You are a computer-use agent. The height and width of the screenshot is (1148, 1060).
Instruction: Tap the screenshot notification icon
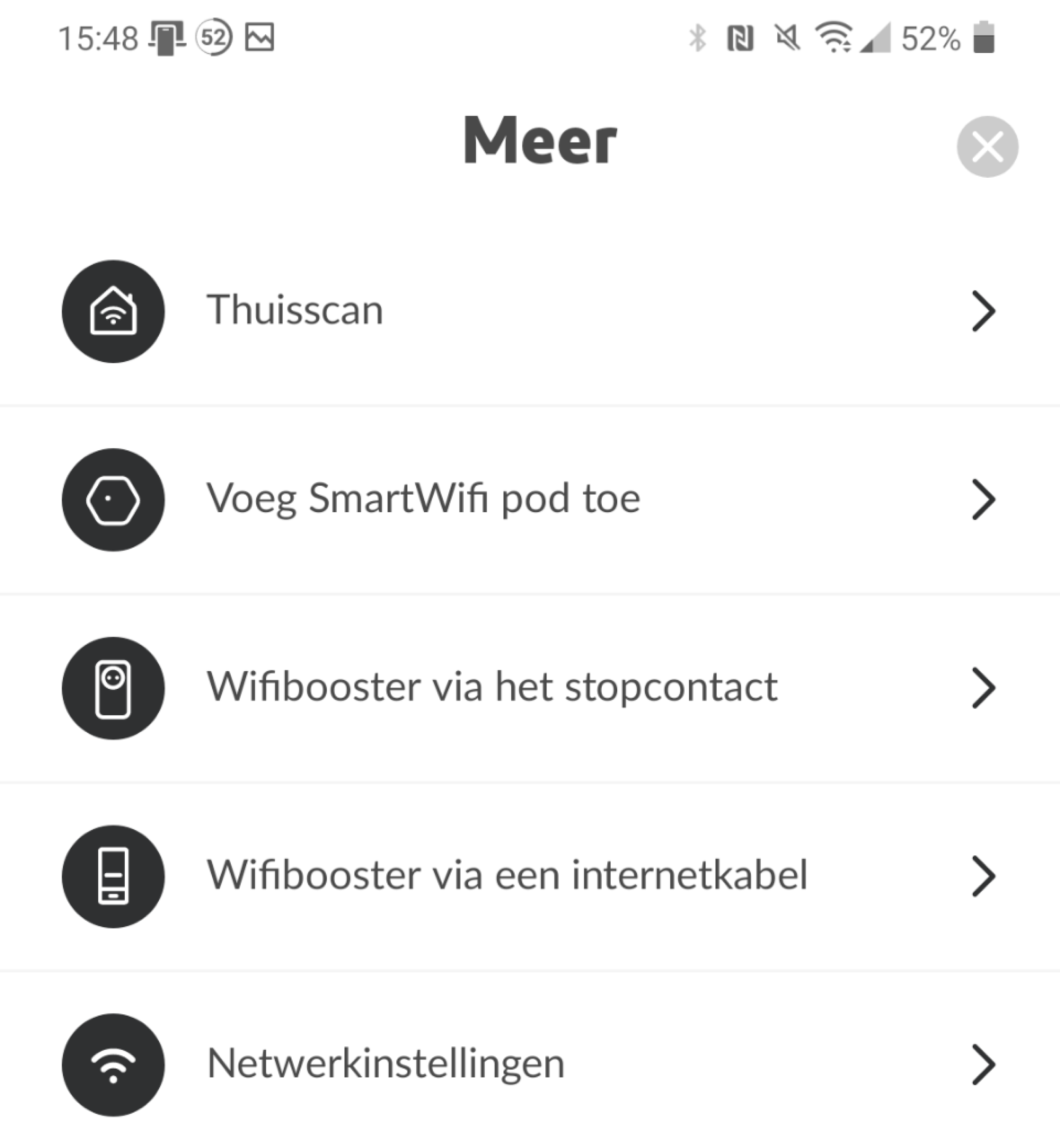pos(167,38)
